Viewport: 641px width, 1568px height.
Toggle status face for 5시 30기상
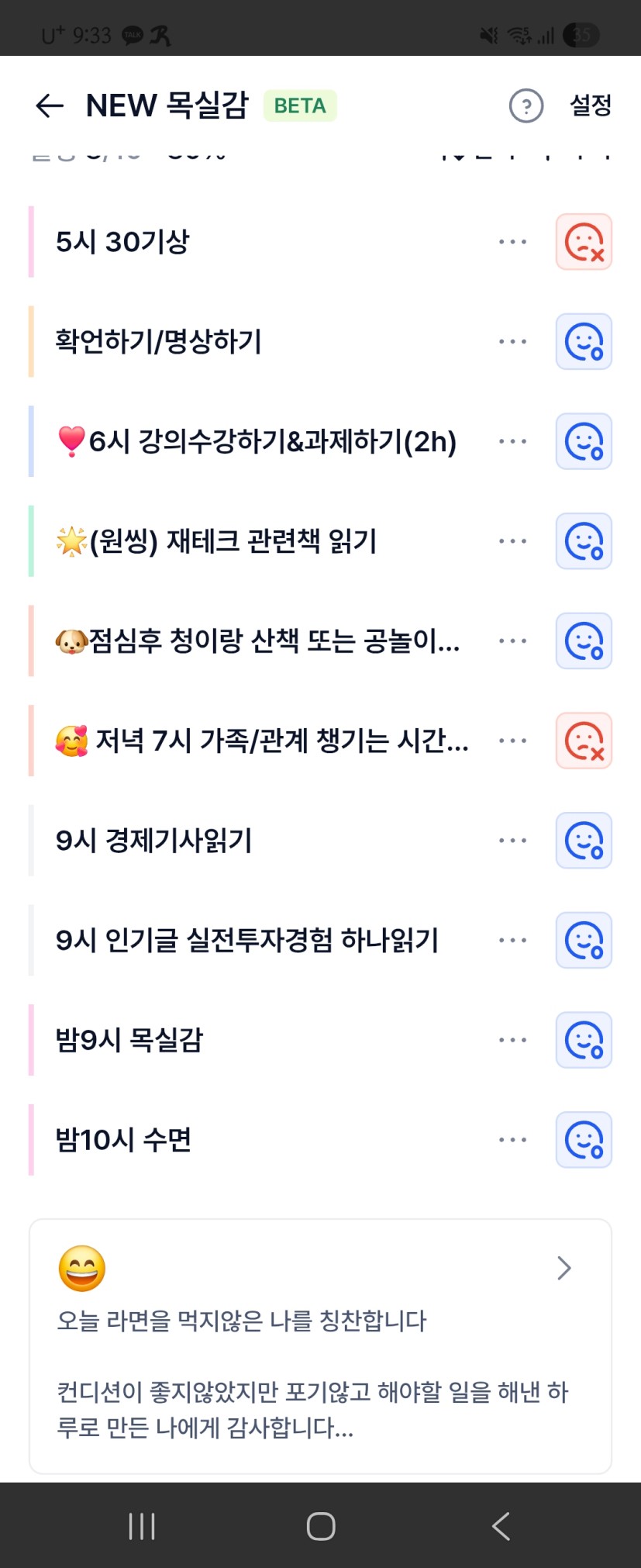click(584, 242)
